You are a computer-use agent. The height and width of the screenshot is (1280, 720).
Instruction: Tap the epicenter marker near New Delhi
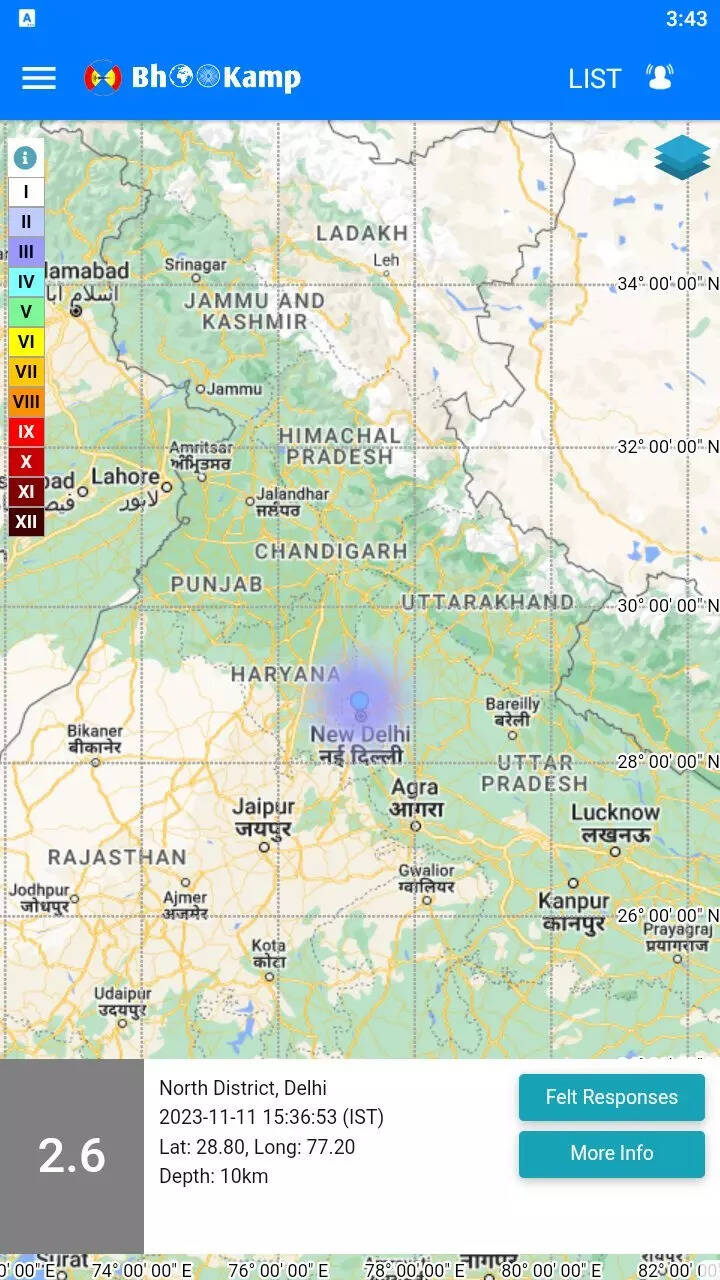(x=360, y=701)
